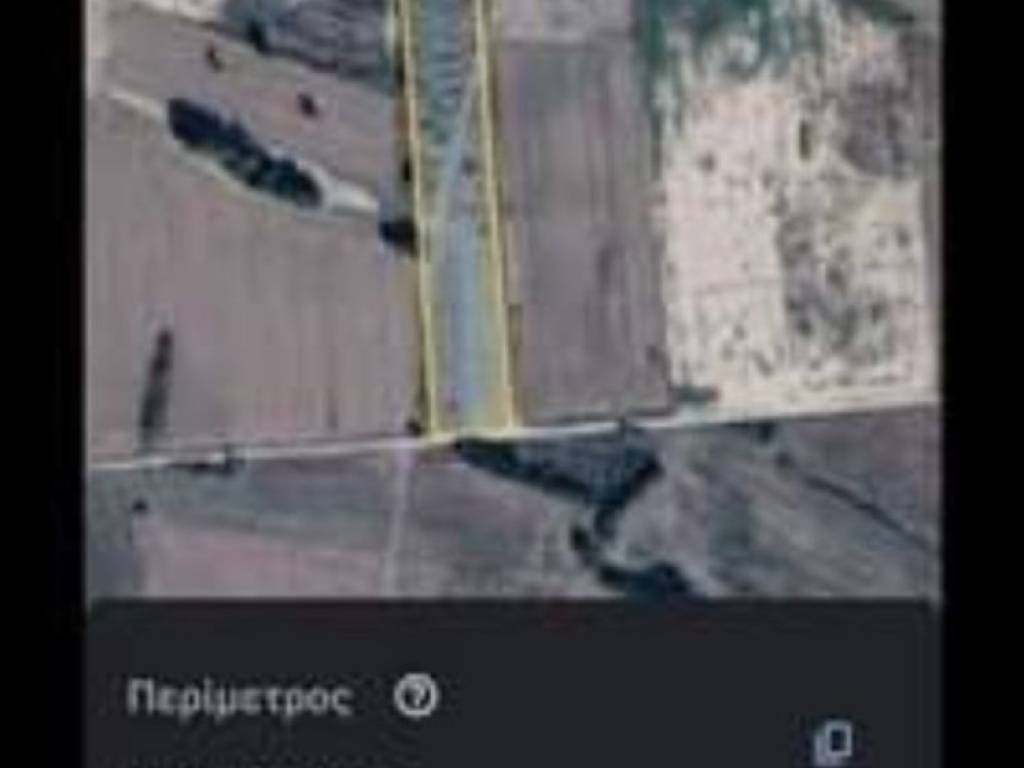Copy the perimeter measurement value

[x=832, y=742]
